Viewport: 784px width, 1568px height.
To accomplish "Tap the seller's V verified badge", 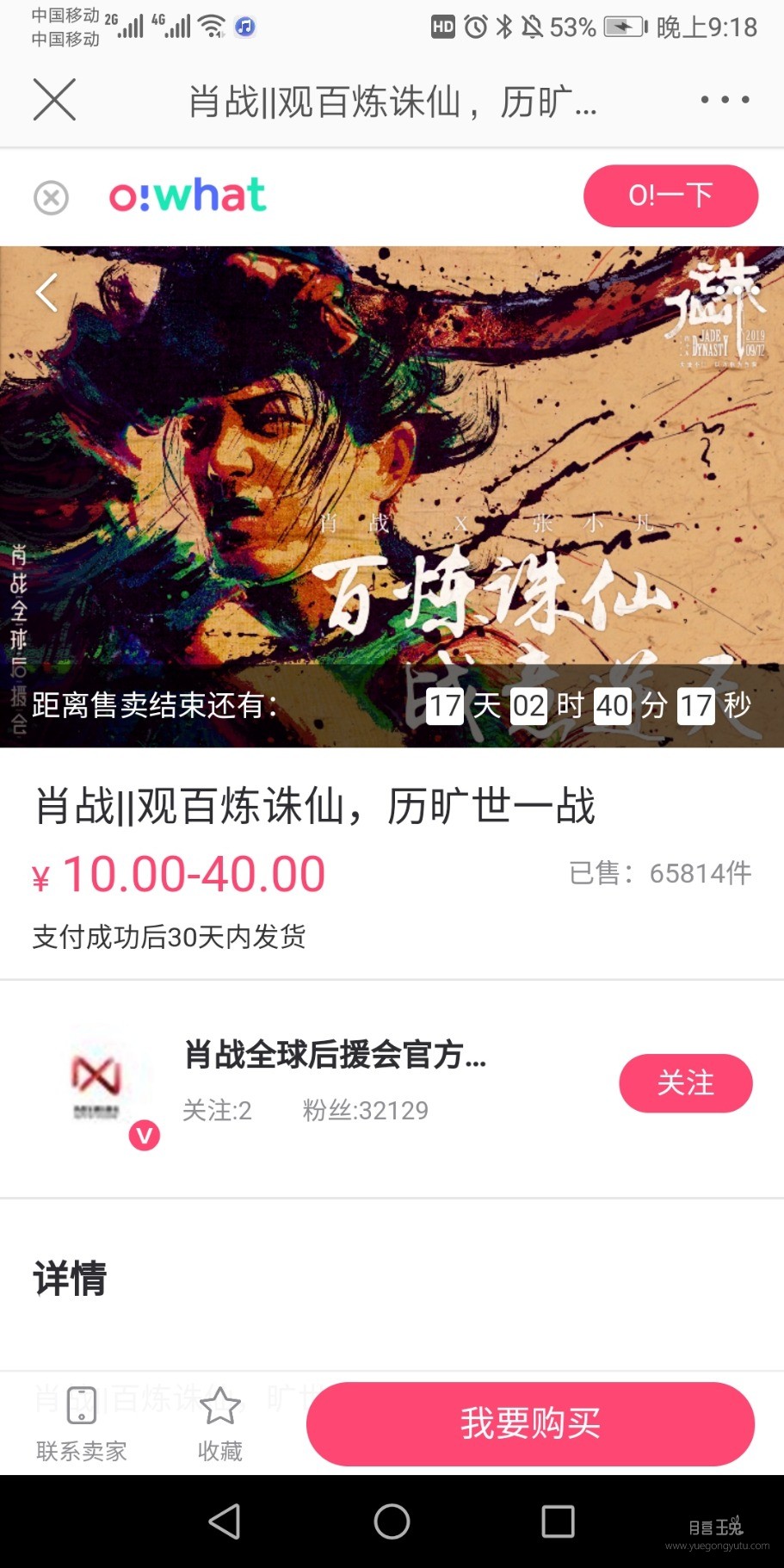I will pyautogui.click(x=145, y=1135).
